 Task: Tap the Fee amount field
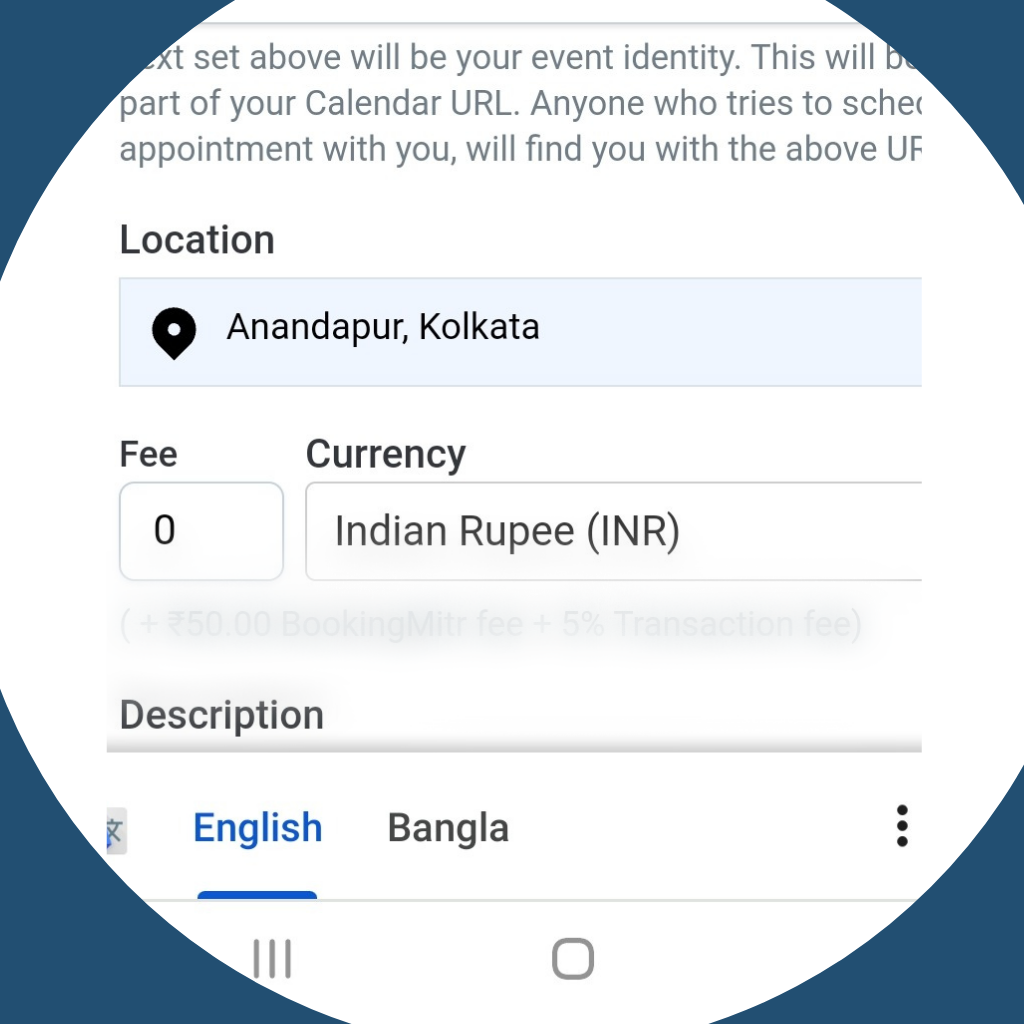[x=201, y=531]
